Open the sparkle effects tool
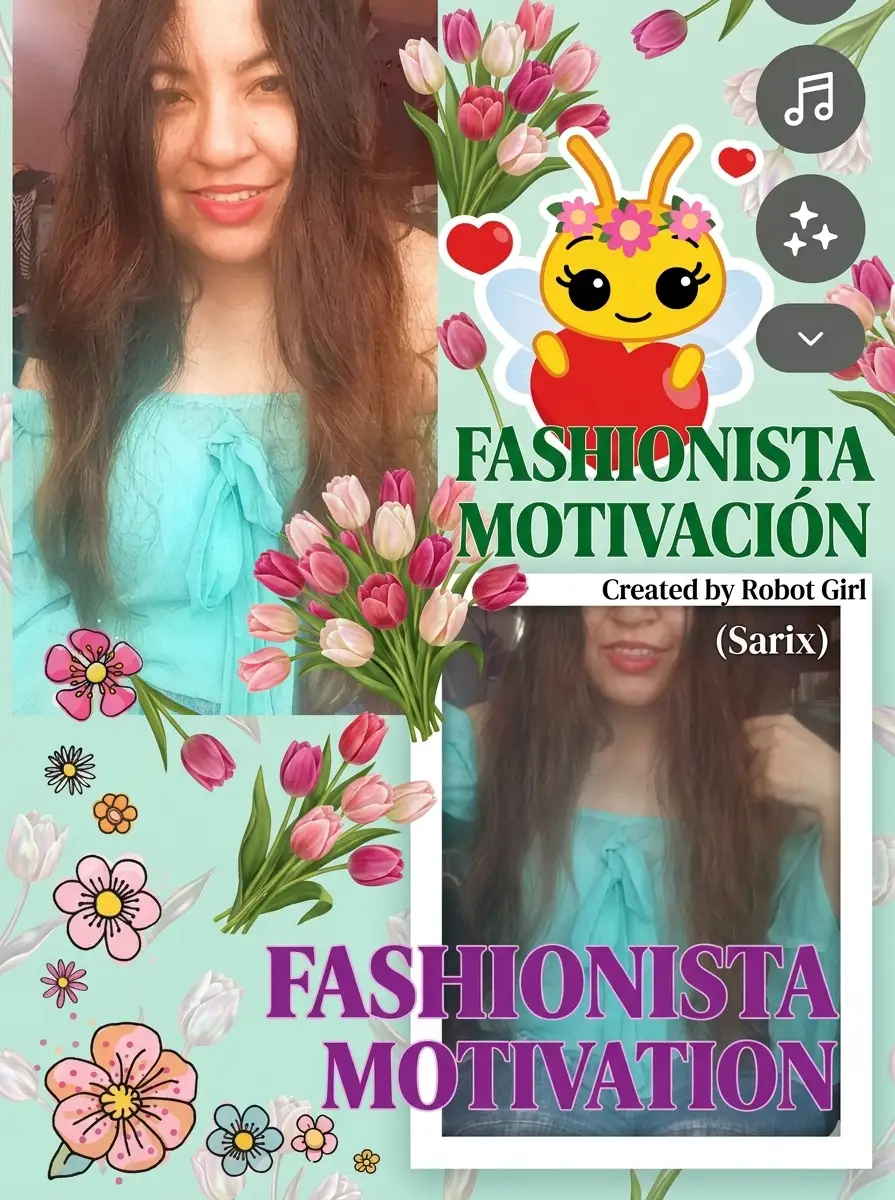The height and width of the screenshot is (1200, 895). tap(810, 227)
